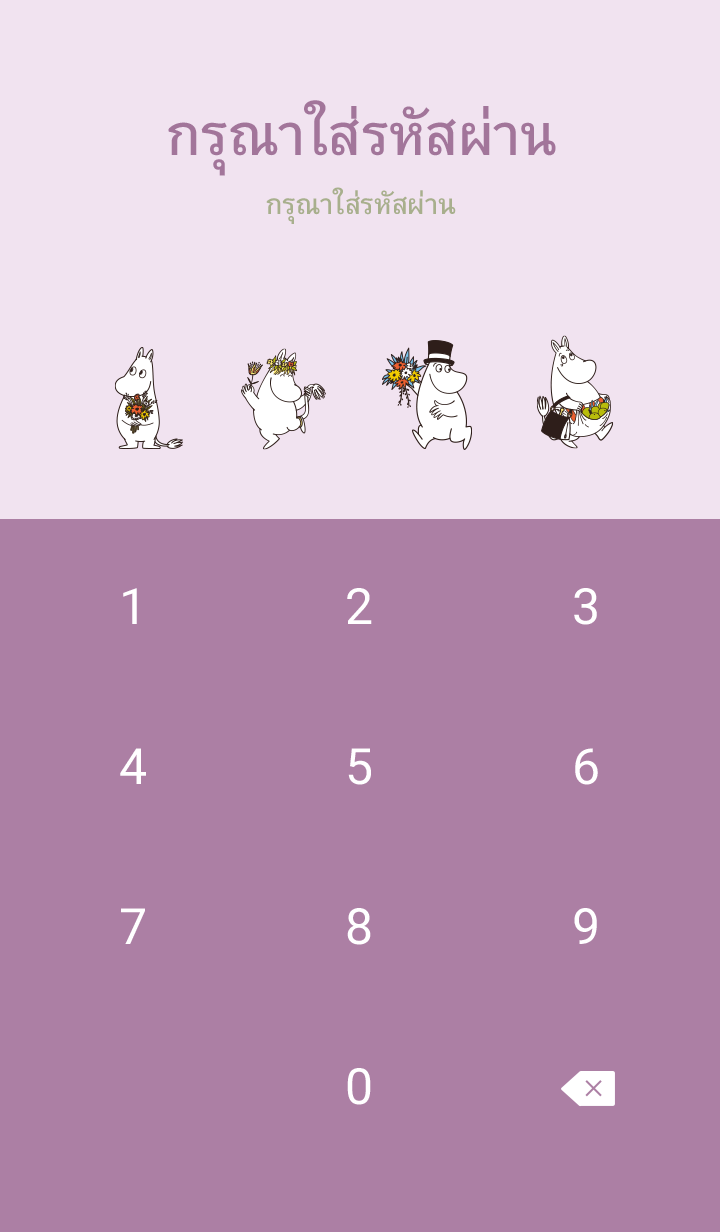
Task: Enter the number 4 key
Action: pyautogui.click(x=132, y=767)
